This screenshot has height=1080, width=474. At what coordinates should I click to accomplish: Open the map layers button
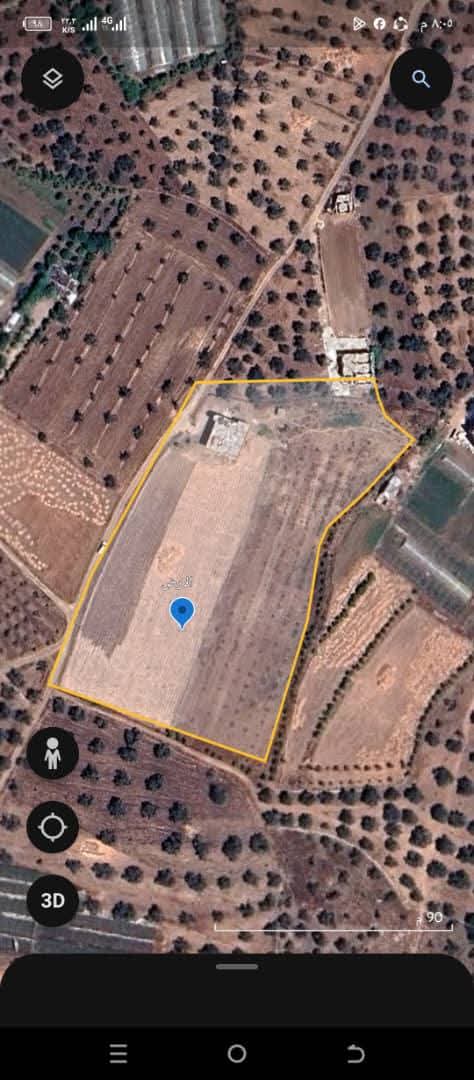coord(52,79)
